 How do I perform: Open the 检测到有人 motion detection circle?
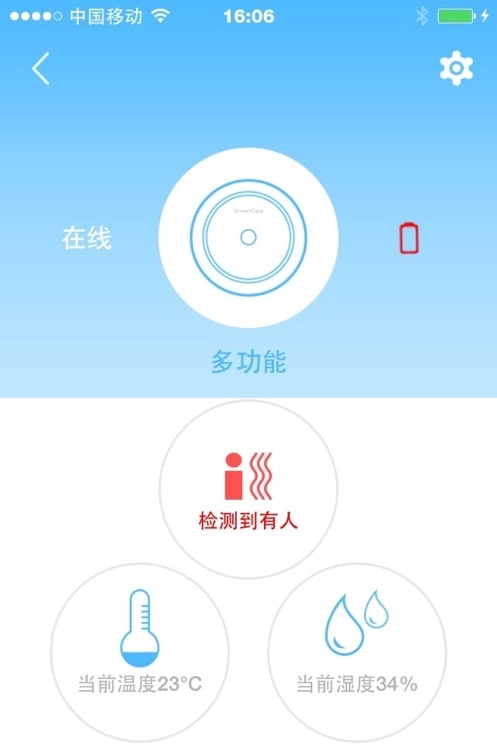248,489
